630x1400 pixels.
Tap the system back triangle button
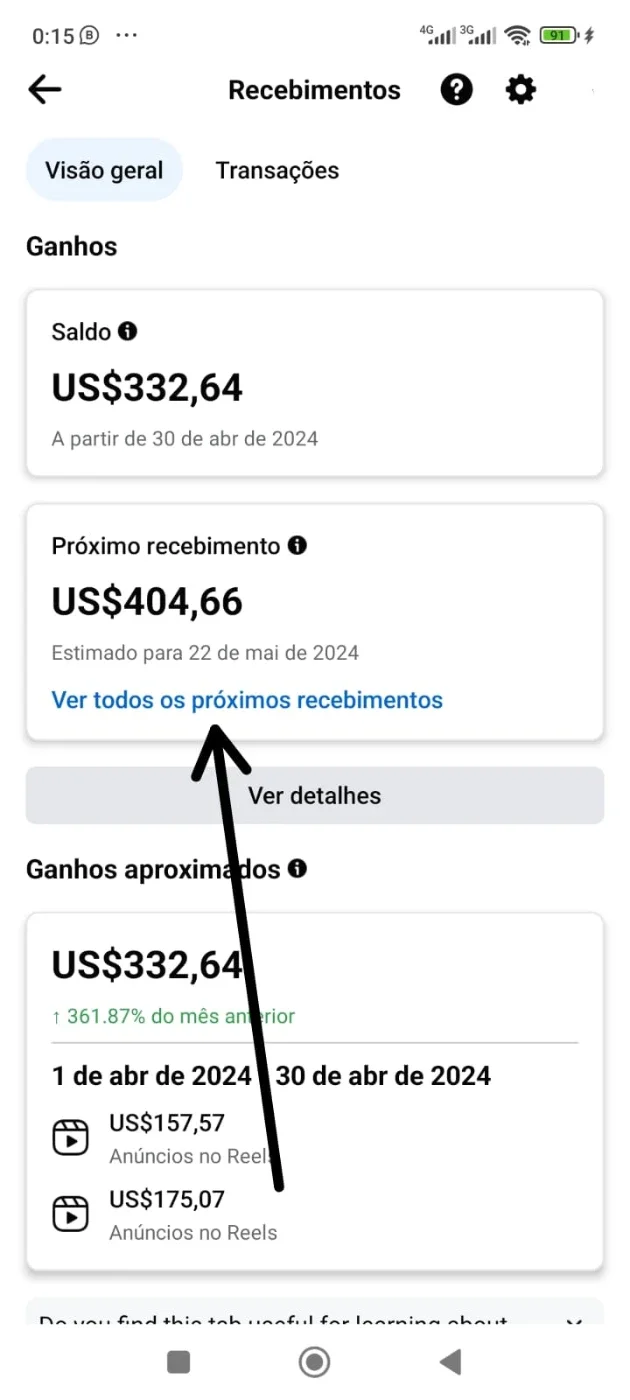click(451, 1361)
